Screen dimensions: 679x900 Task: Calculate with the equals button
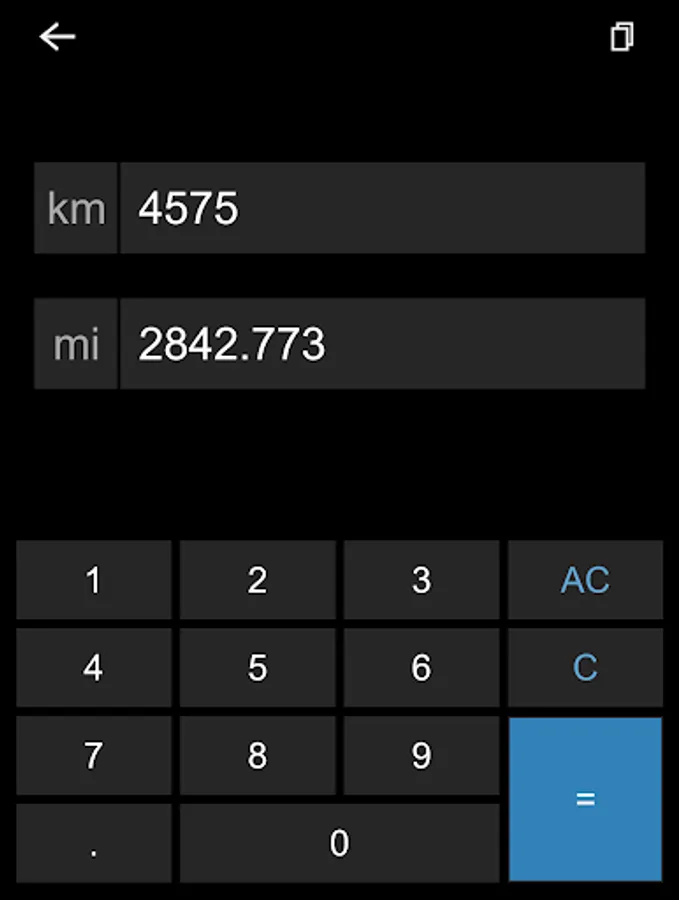(585, 799)
